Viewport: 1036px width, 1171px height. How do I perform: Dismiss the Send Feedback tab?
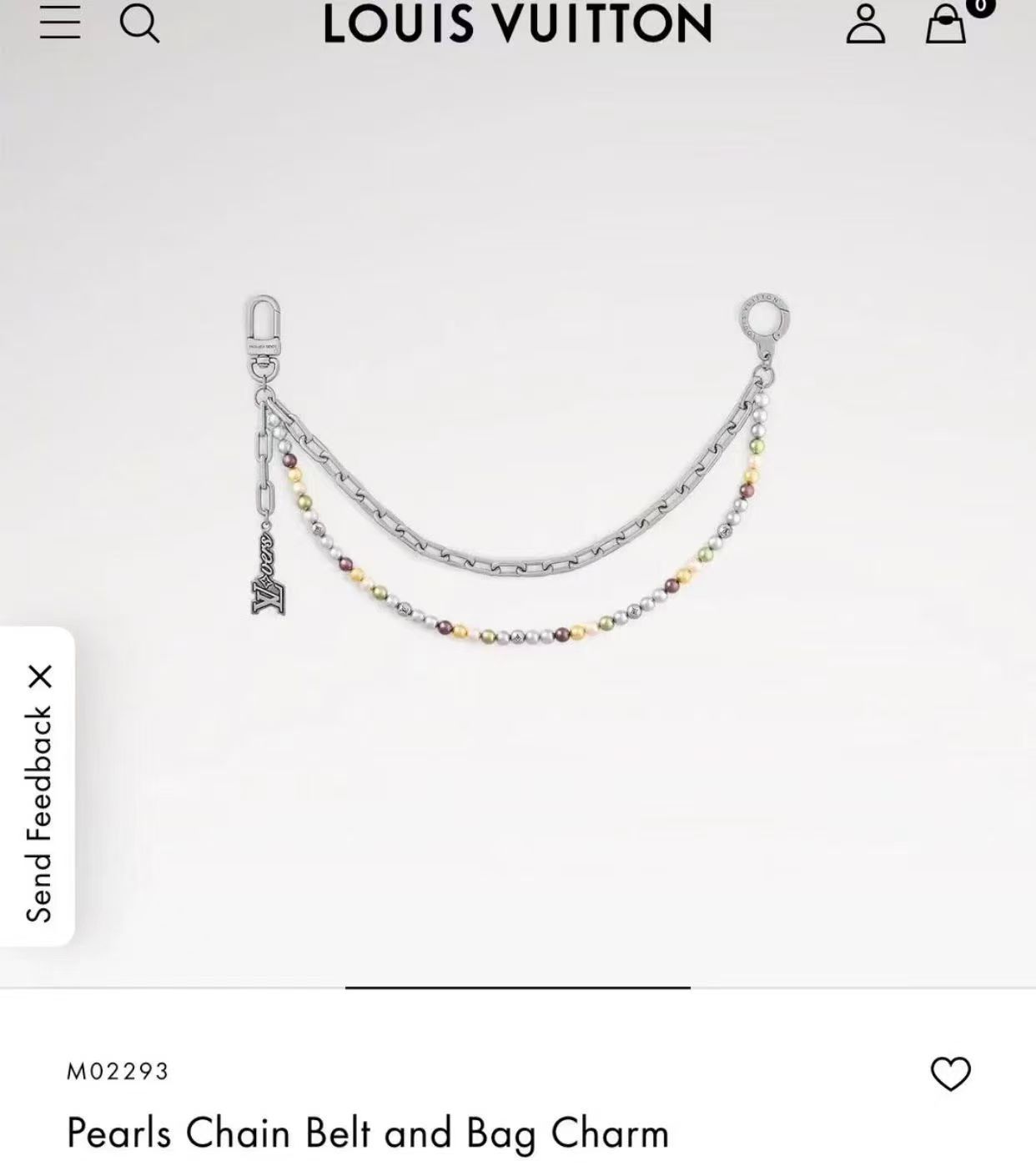[40, 676]
